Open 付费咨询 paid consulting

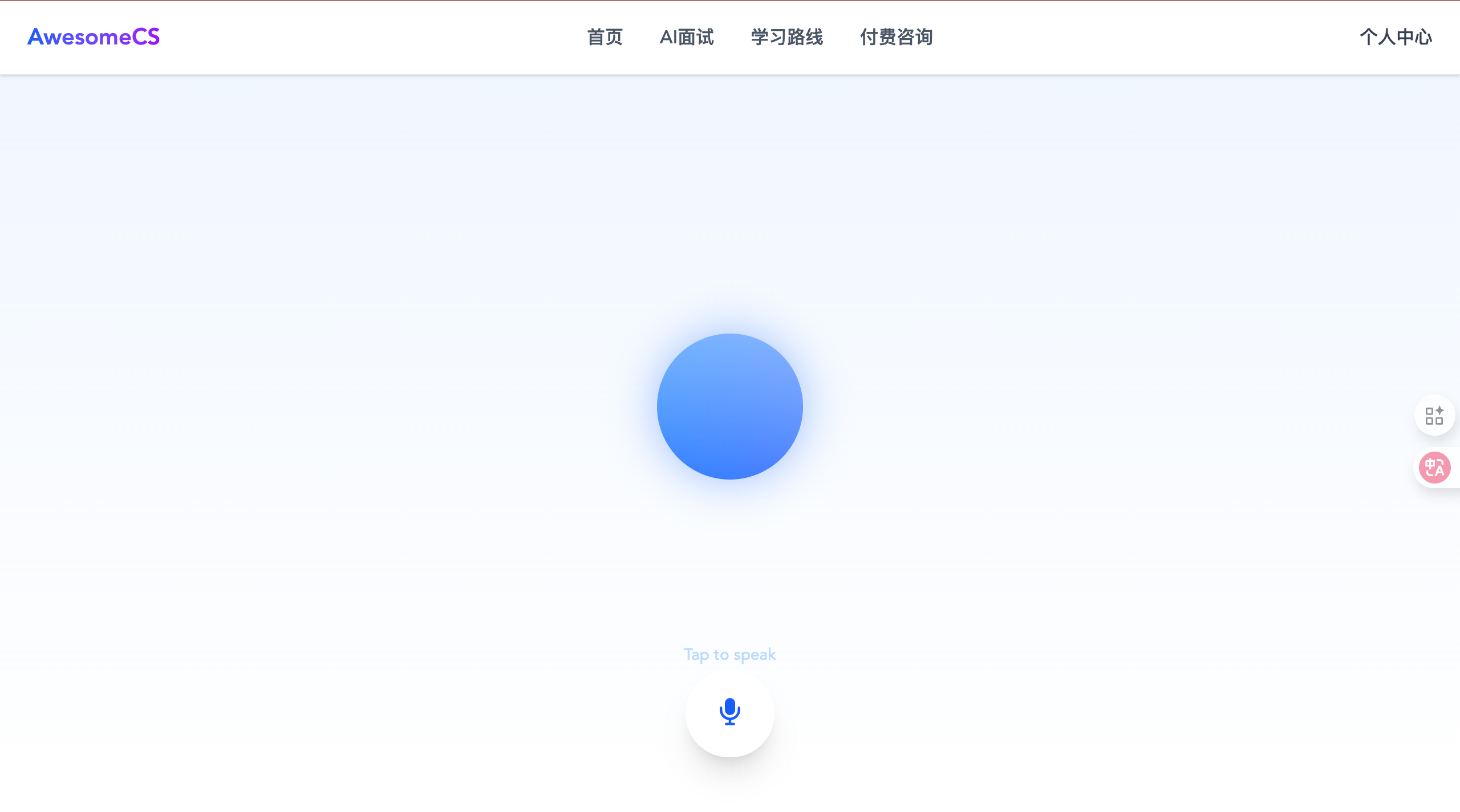[x=896, y=37]
